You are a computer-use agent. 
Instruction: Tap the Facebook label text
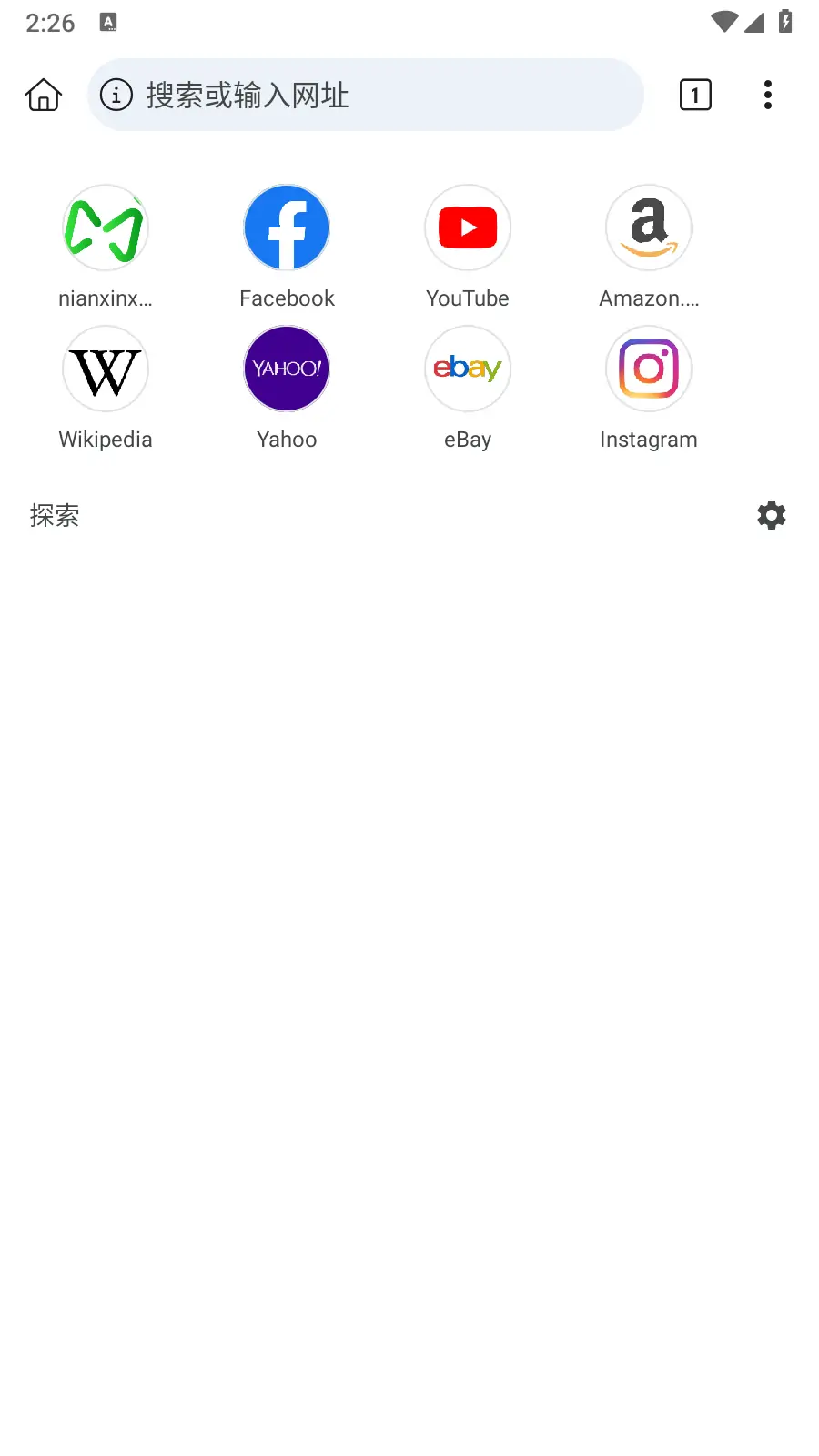coord(286,298)
